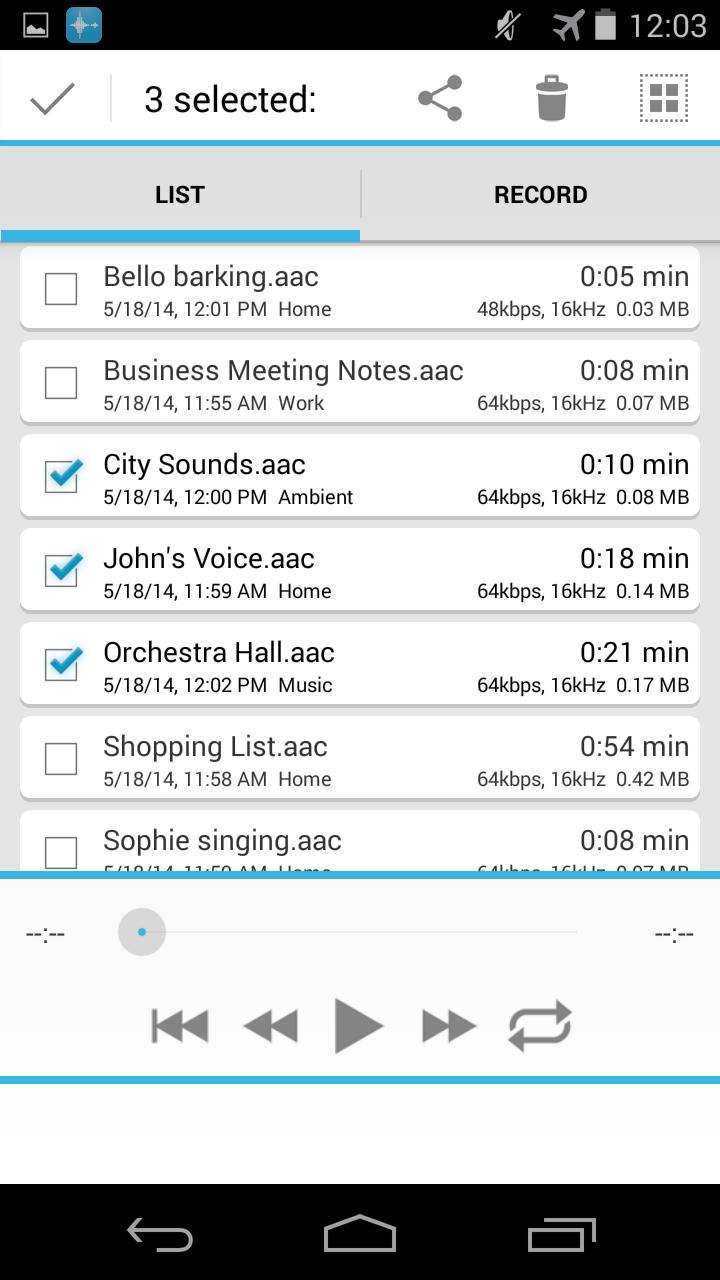Uncheck Orchestra Hall.aac recording

click(x=61, y=665)
